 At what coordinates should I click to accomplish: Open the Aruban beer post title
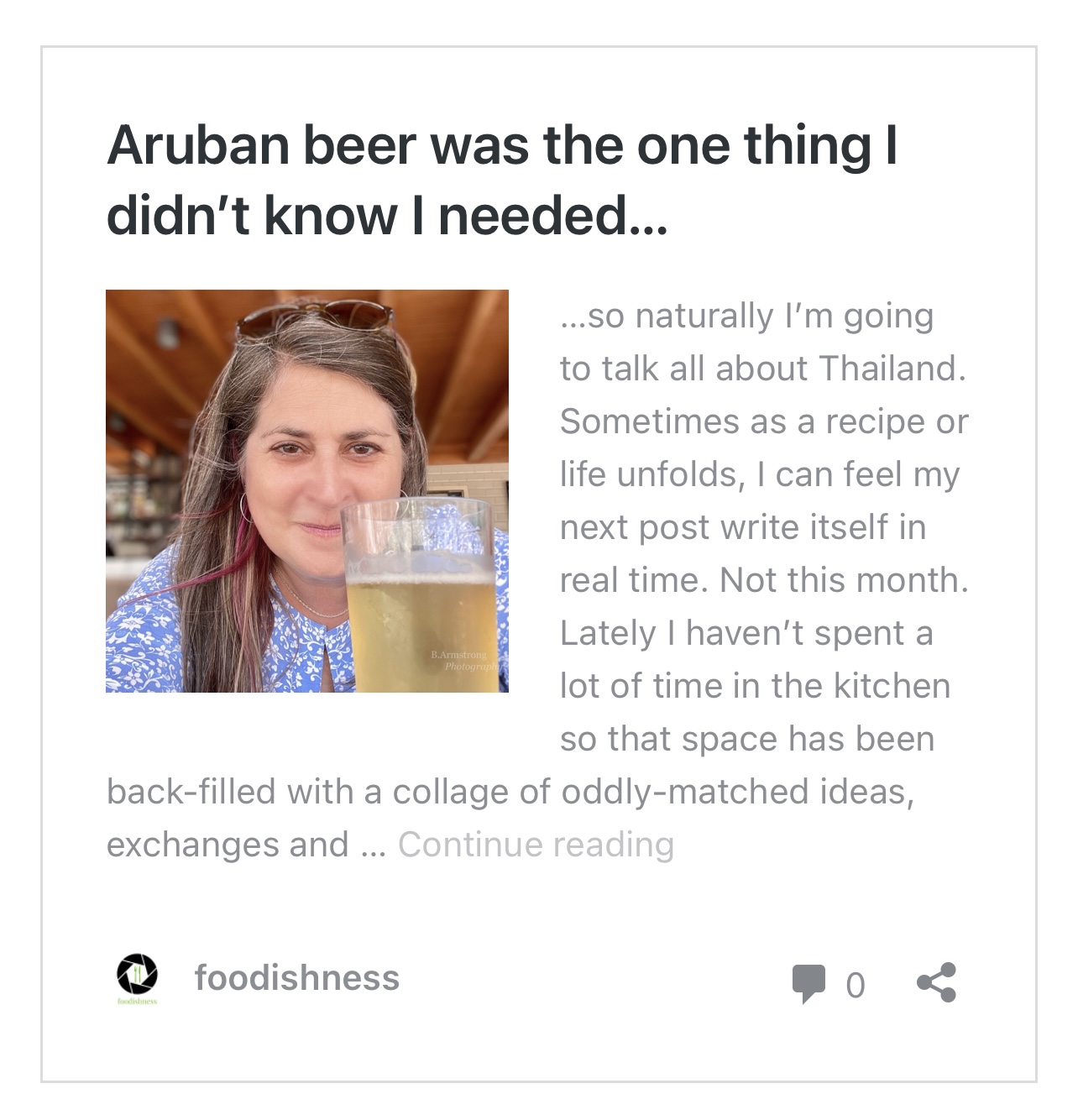502,180
